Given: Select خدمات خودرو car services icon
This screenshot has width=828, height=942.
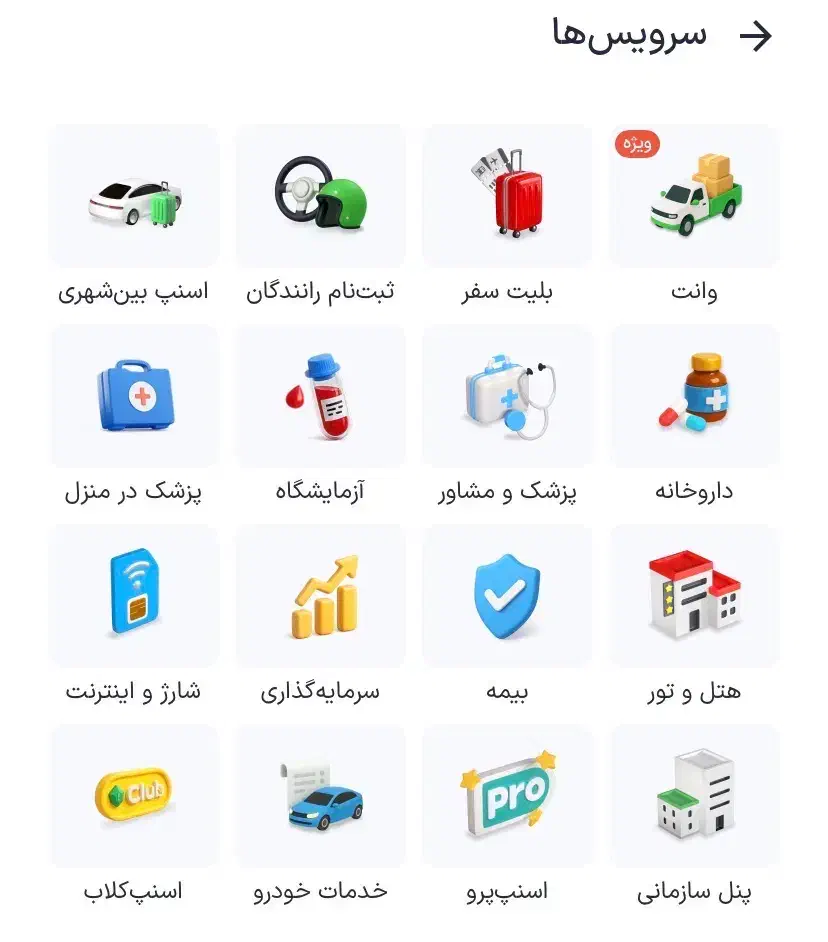Looking at the screenshot, I should point(320,795).
